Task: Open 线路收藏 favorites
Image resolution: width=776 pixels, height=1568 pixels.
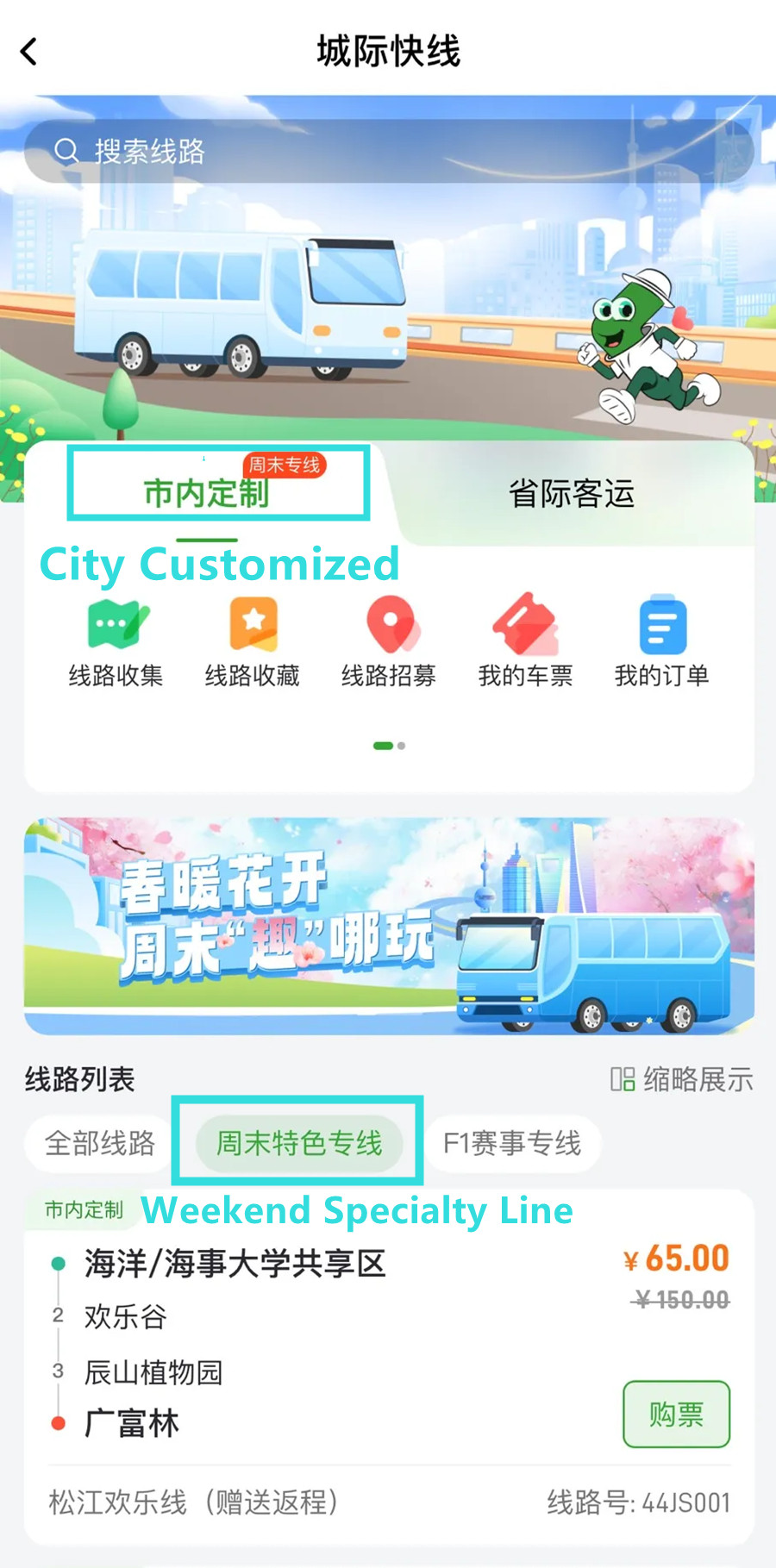Action: [252, 641]
